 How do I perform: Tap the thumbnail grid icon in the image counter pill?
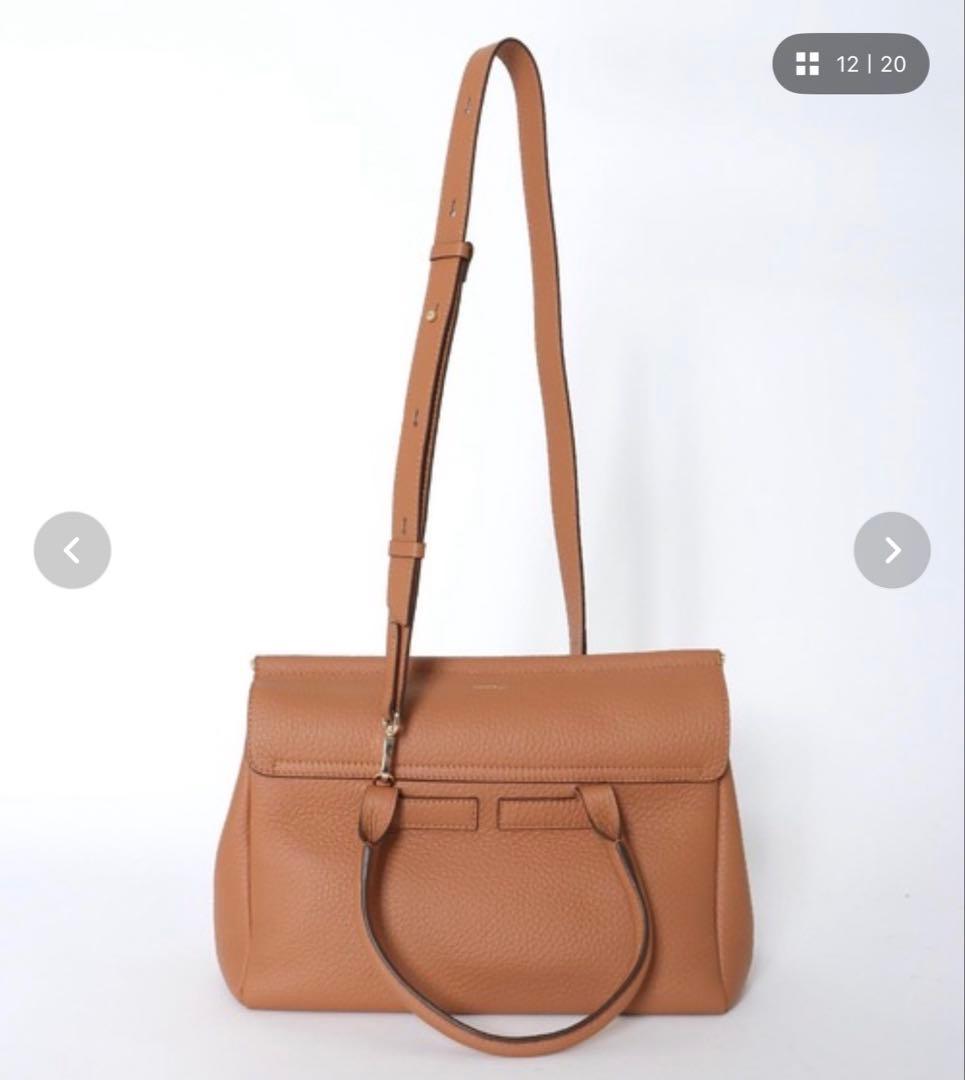(x=806, y=65)
